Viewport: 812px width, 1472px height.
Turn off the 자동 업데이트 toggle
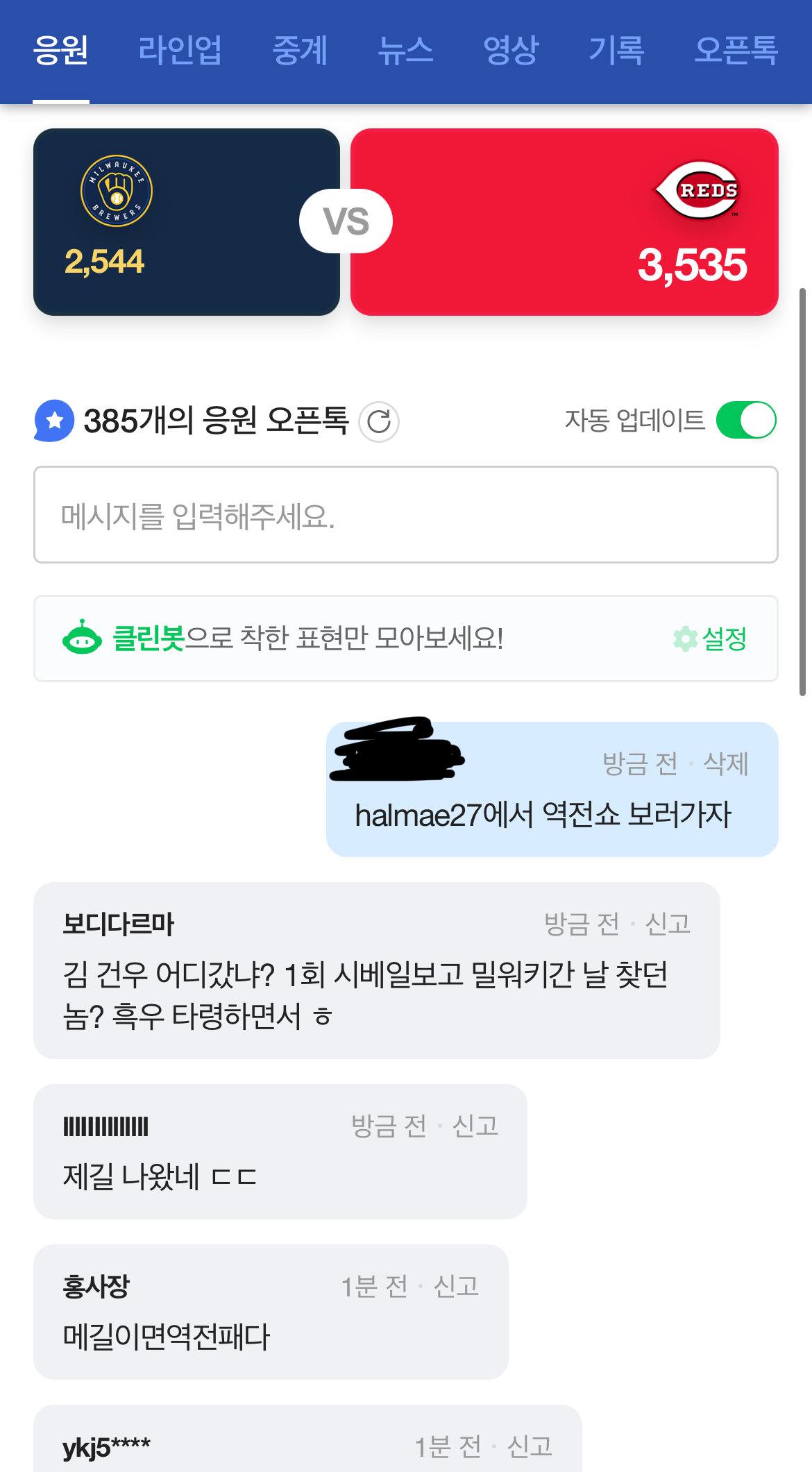click(x=746, y=421)
